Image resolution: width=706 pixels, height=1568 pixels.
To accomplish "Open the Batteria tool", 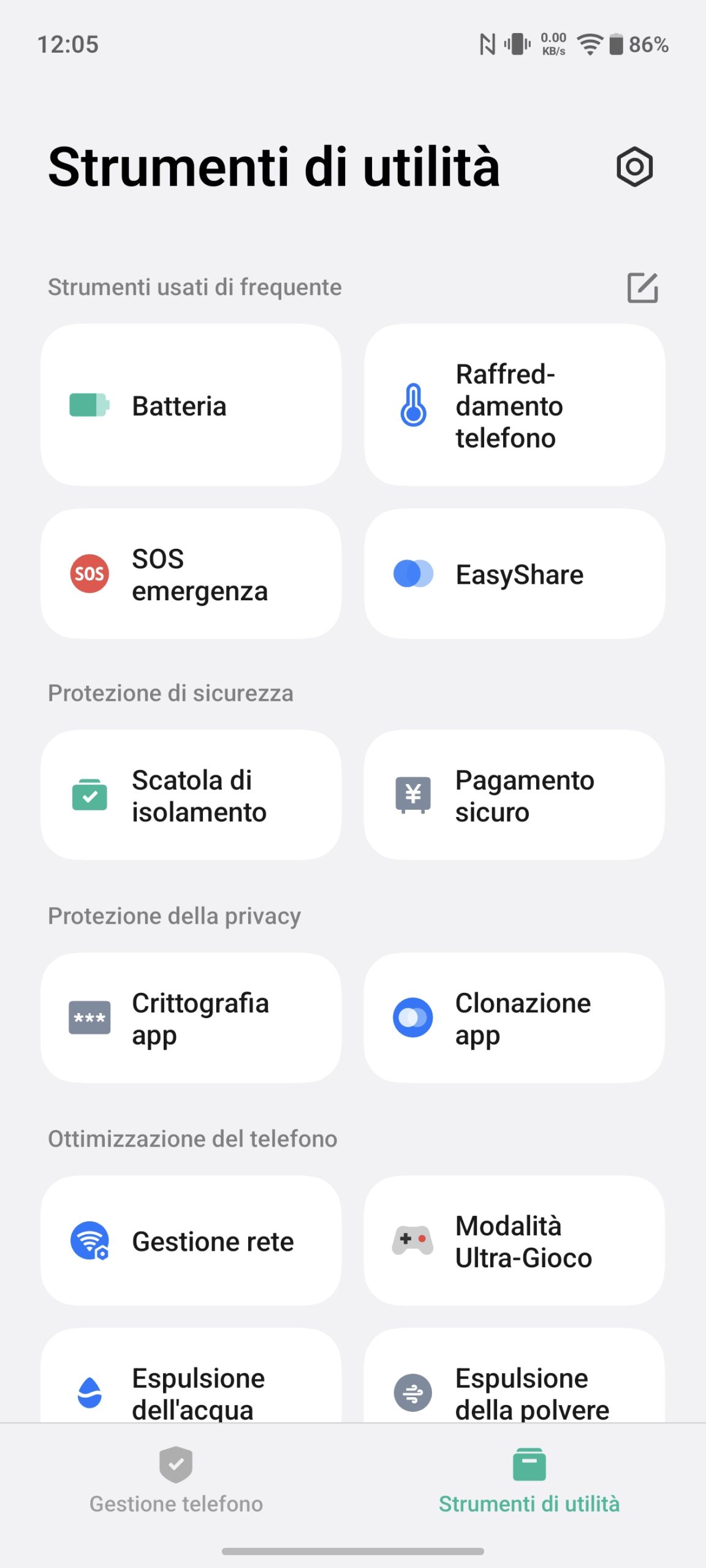I will click(191, 405).
